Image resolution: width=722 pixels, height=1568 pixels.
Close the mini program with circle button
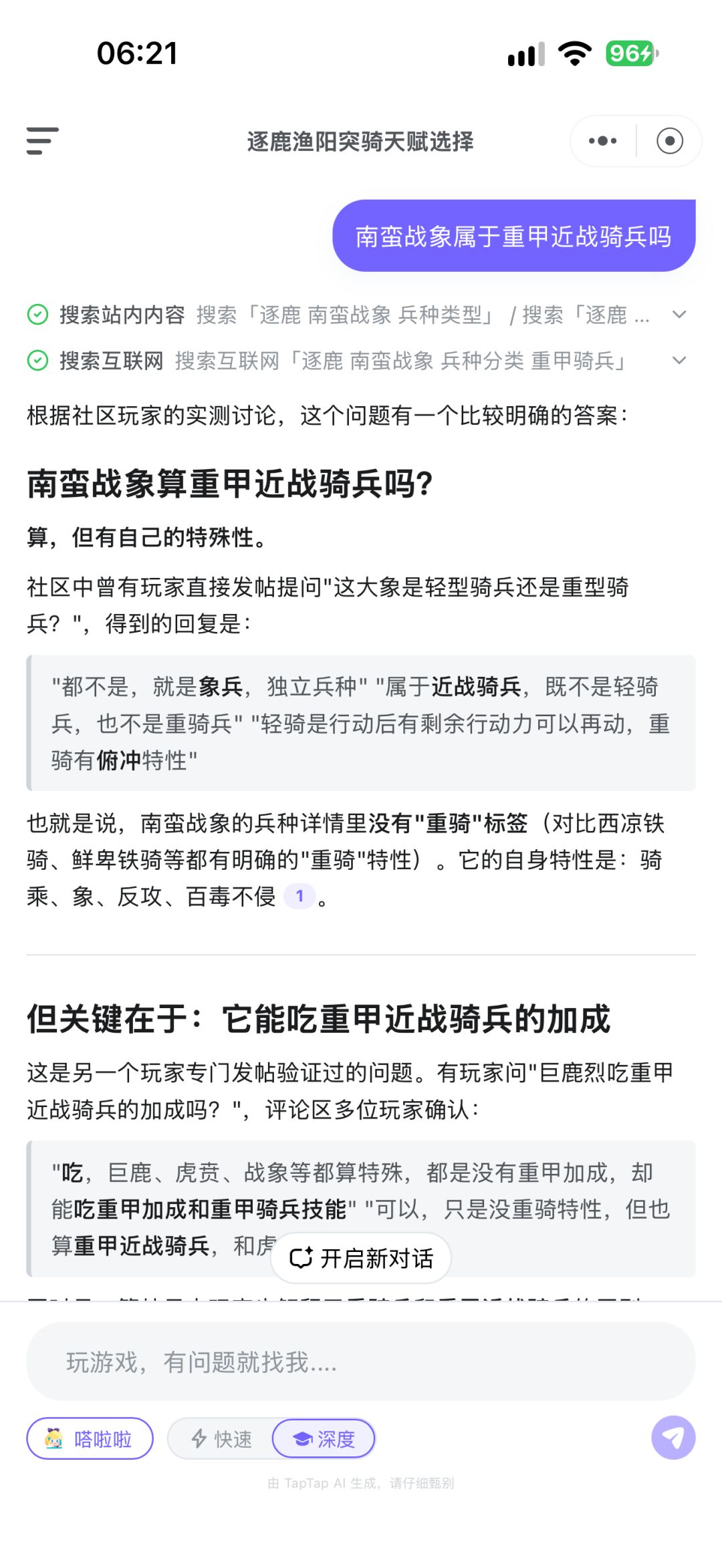click(x=670, y=141)
